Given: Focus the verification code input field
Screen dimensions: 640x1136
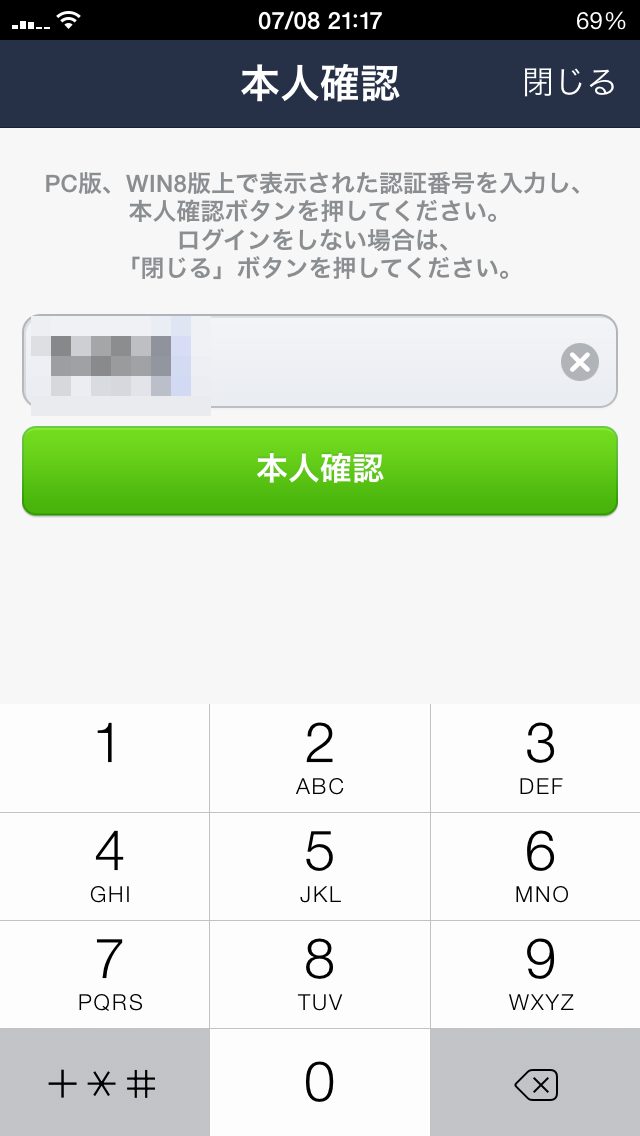Looking at the screenshot, I should tap(320, 361).
